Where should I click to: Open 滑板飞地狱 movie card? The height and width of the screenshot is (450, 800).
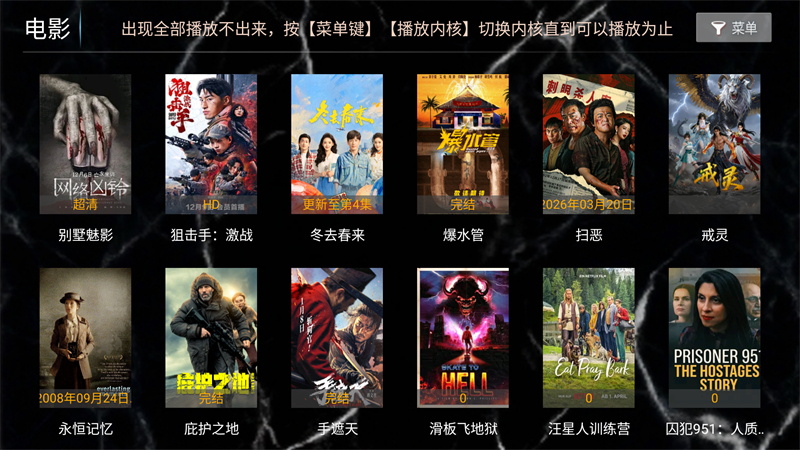(463, 337)
